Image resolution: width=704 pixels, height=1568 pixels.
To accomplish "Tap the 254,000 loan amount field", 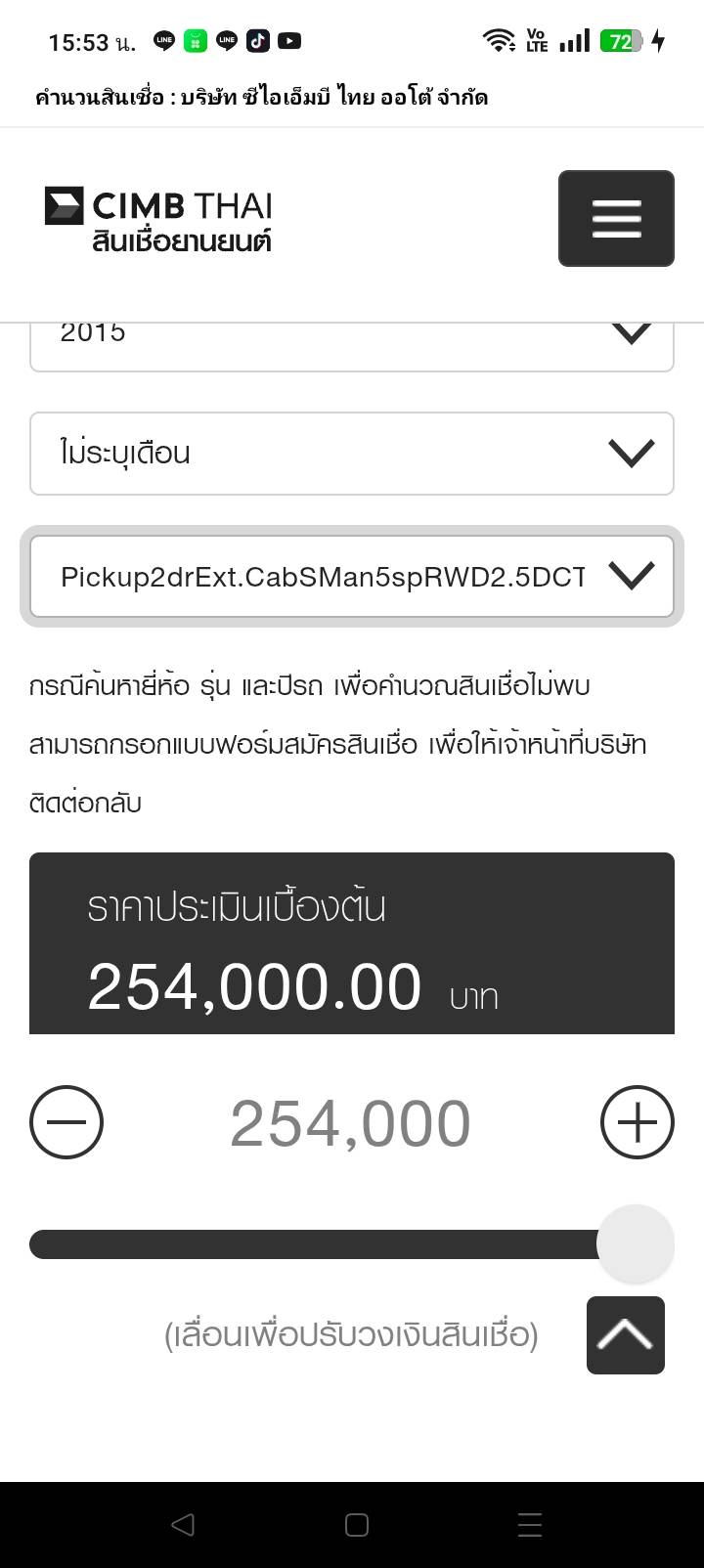I will click(x=350, y=1124).
